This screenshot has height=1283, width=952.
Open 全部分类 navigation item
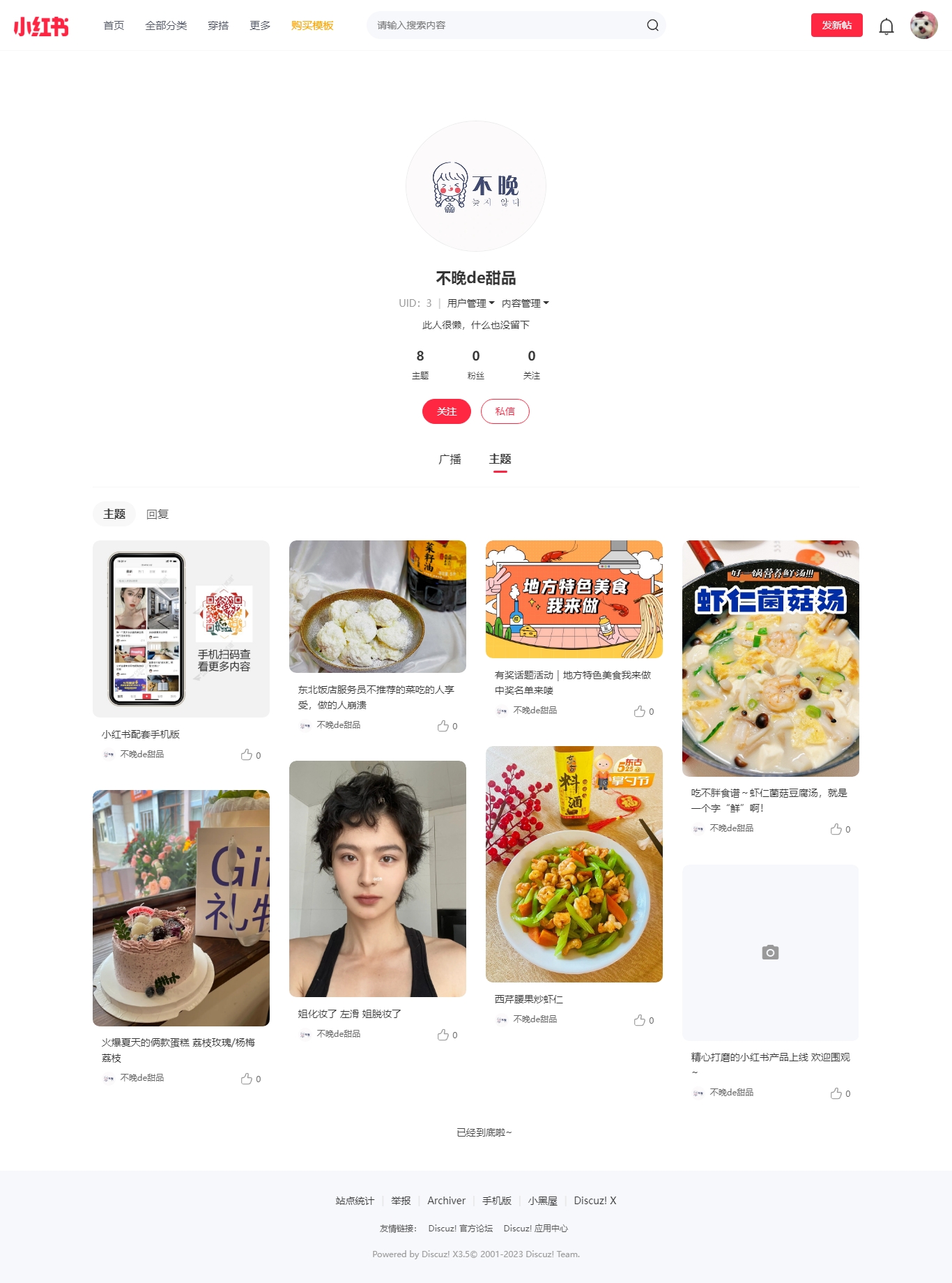tap(166, 25)
